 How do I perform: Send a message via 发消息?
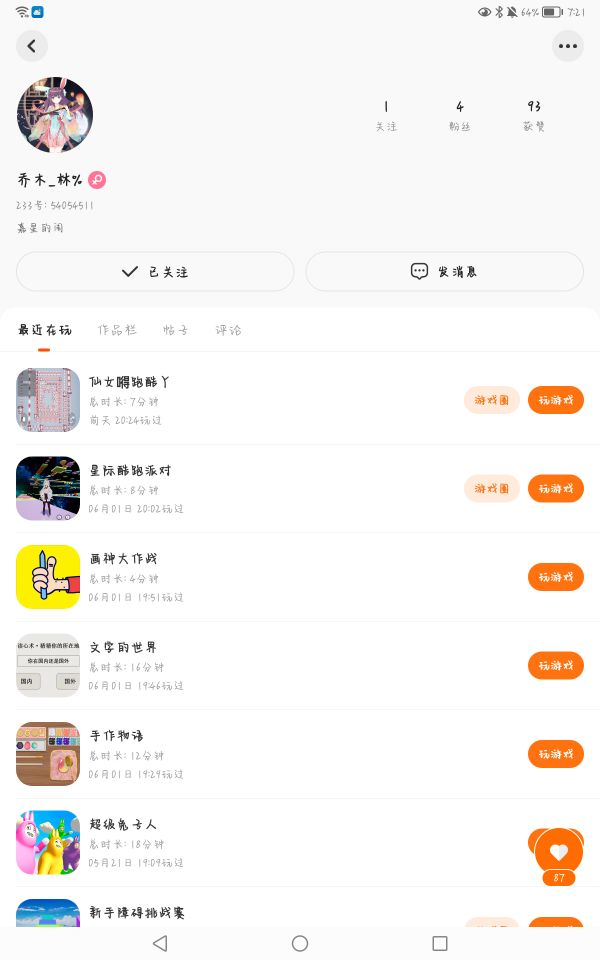point(444,272)
